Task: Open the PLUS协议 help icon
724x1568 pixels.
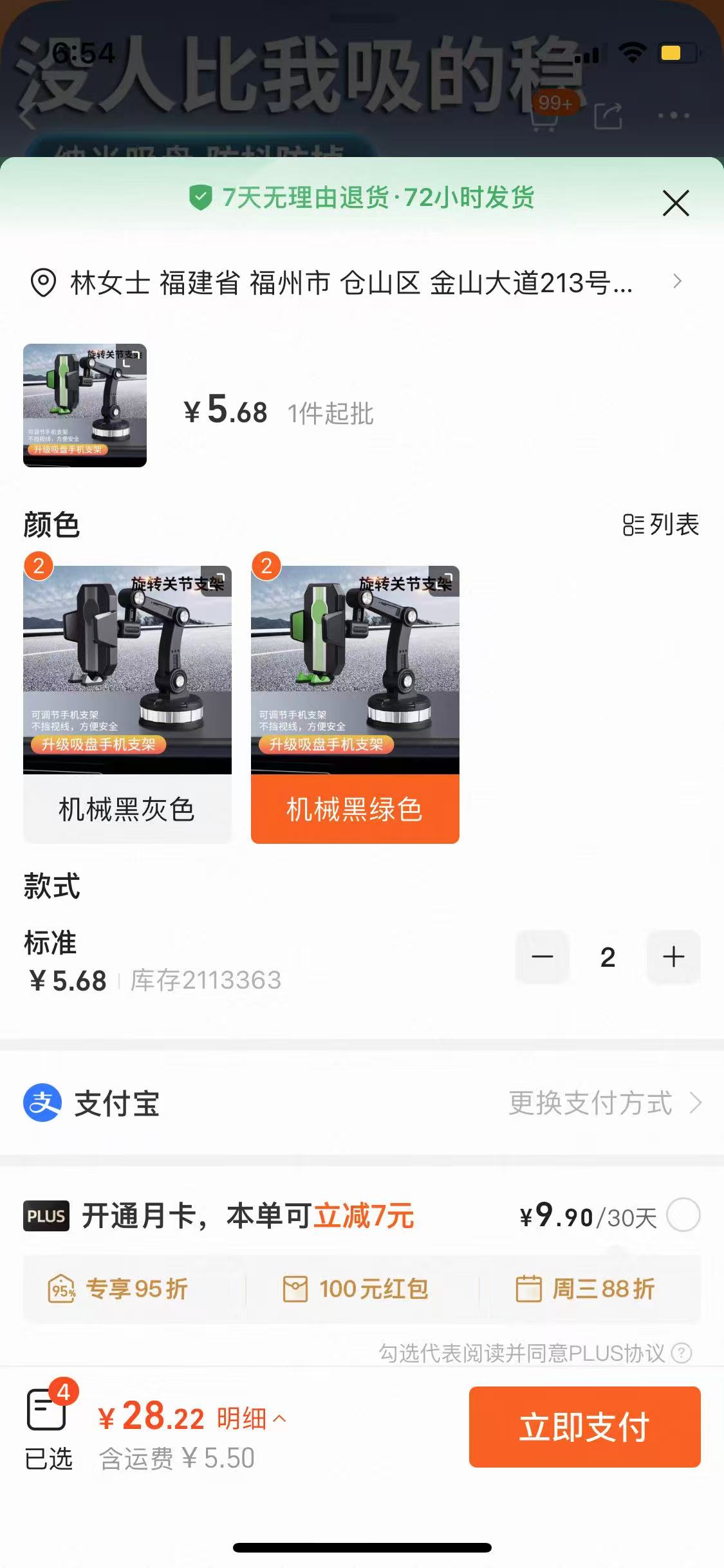Action: pos(682,1353)
